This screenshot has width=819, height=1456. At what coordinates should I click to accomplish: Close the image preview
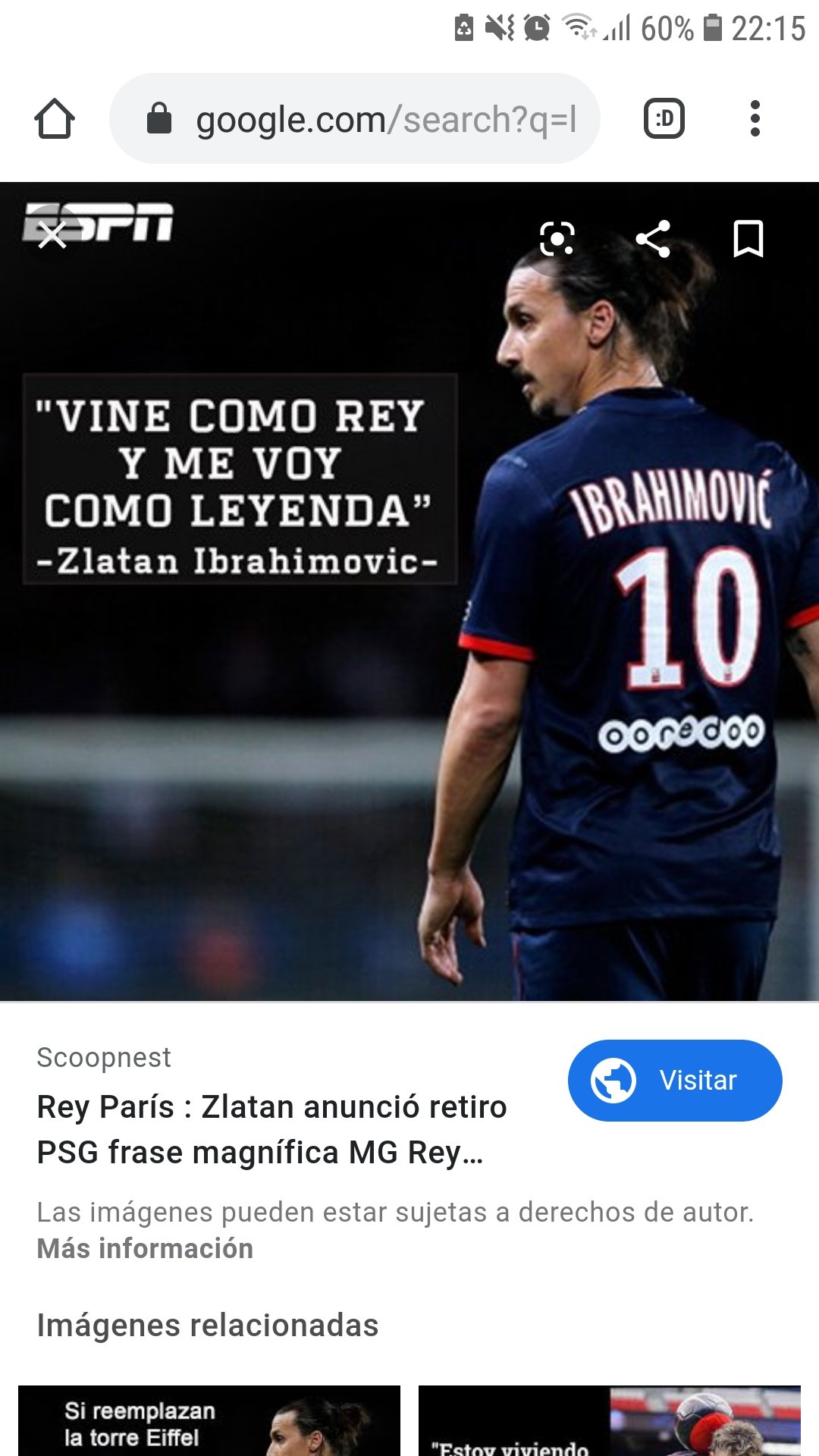[52, 237]
